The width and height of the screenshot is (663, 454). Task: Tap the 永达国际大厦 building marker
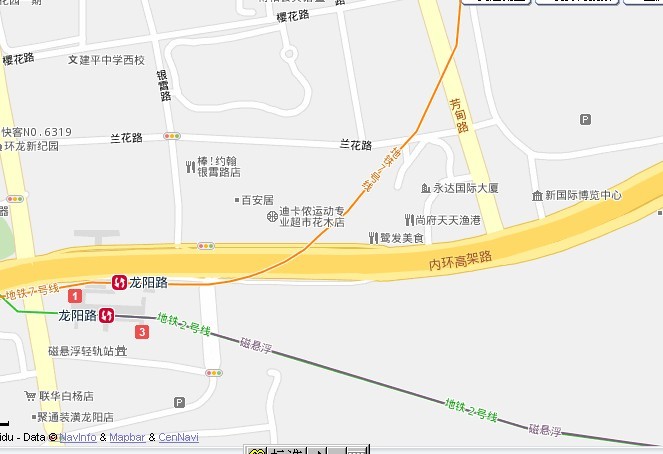pos(425,188)
